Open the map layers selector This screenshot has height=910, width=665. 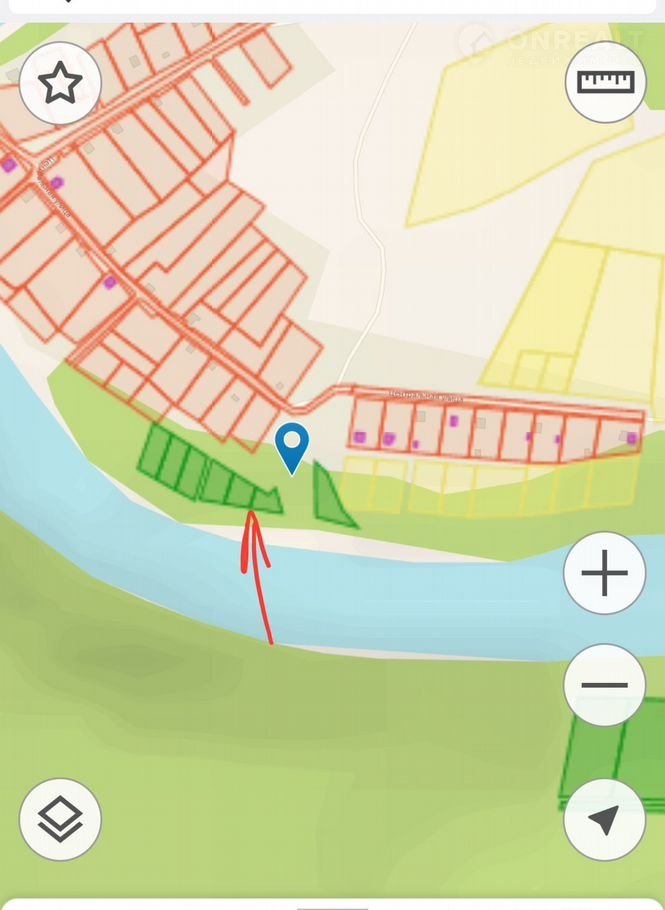point(60,819)
